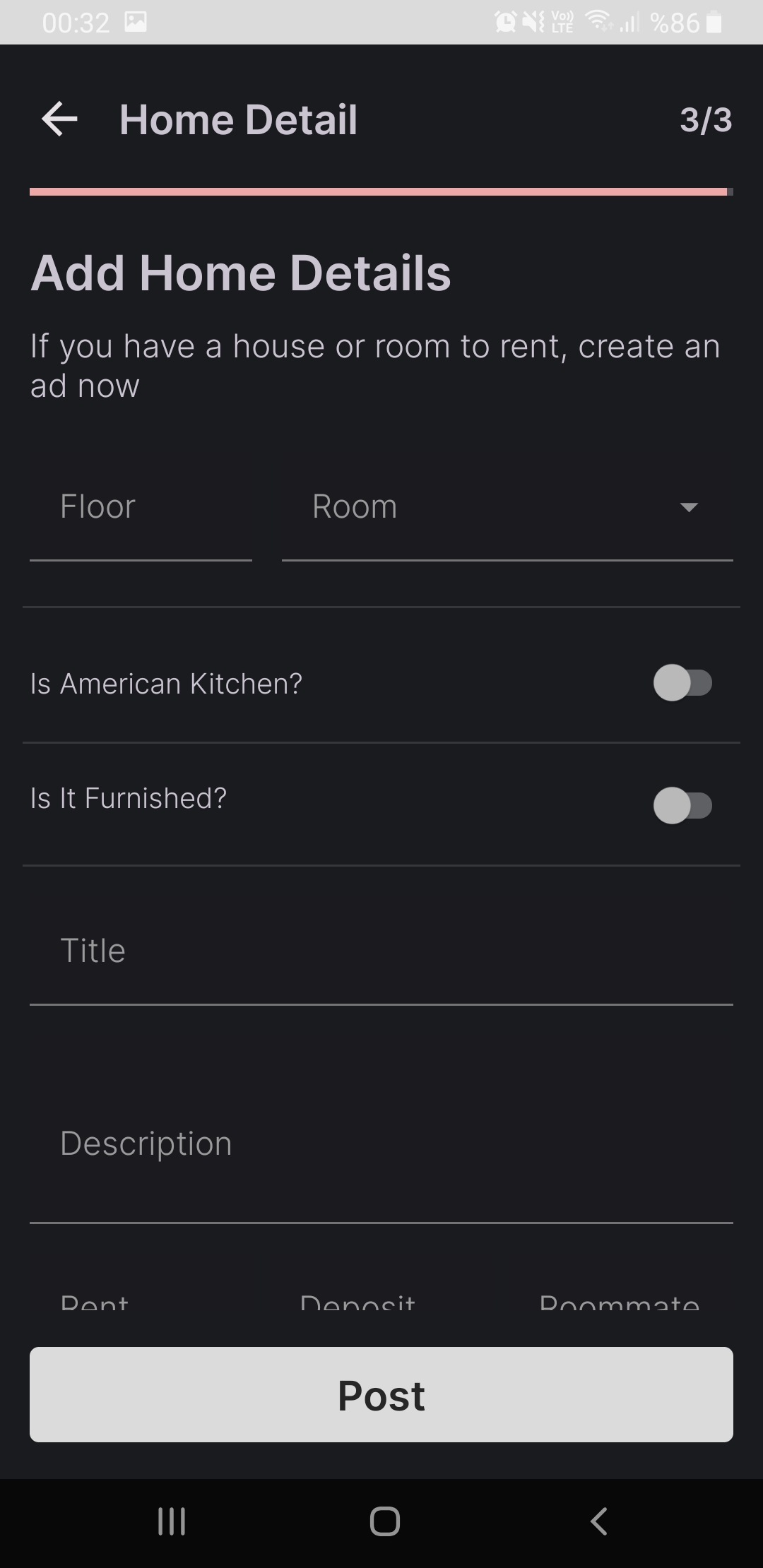
Task: Expand the Room selection arrow
Action: (x=689, y=506)
